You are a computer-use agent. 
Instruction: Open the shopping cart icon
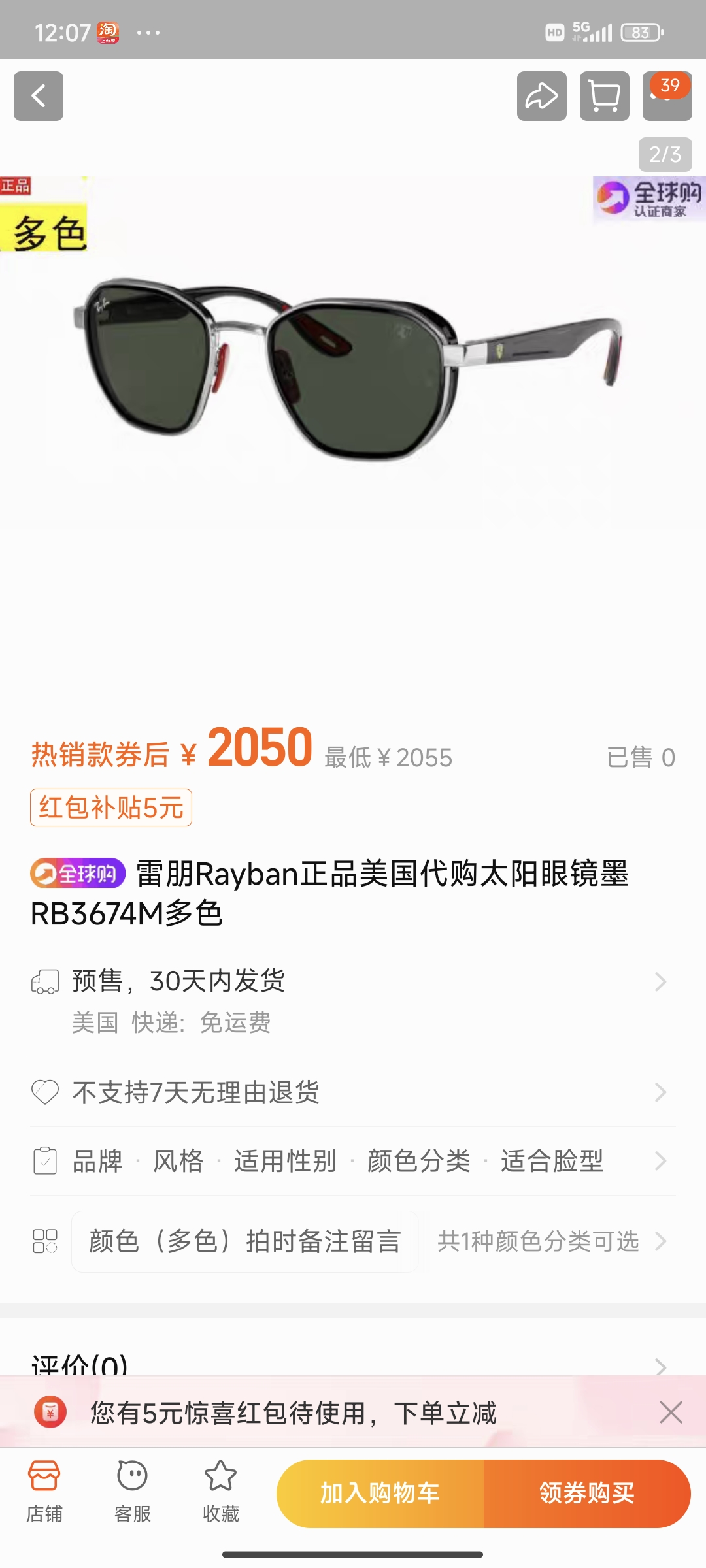(604, 96)
